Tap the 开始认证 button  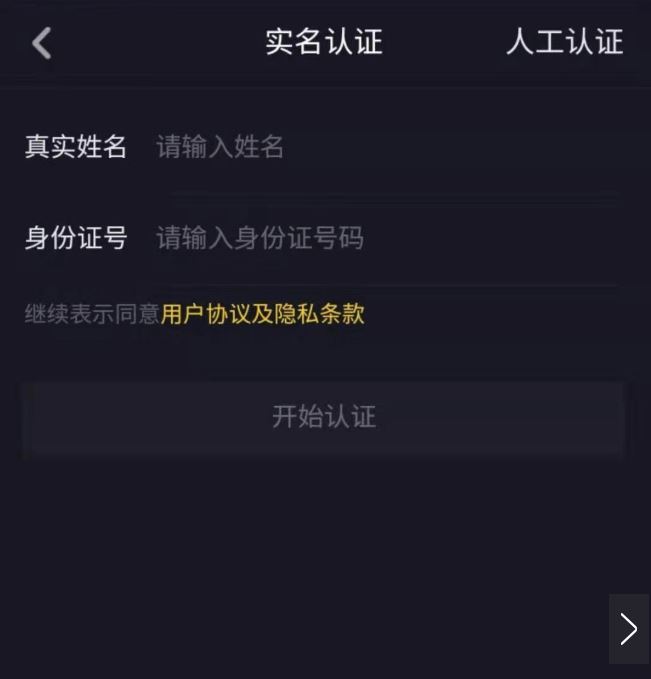point(323,417)
